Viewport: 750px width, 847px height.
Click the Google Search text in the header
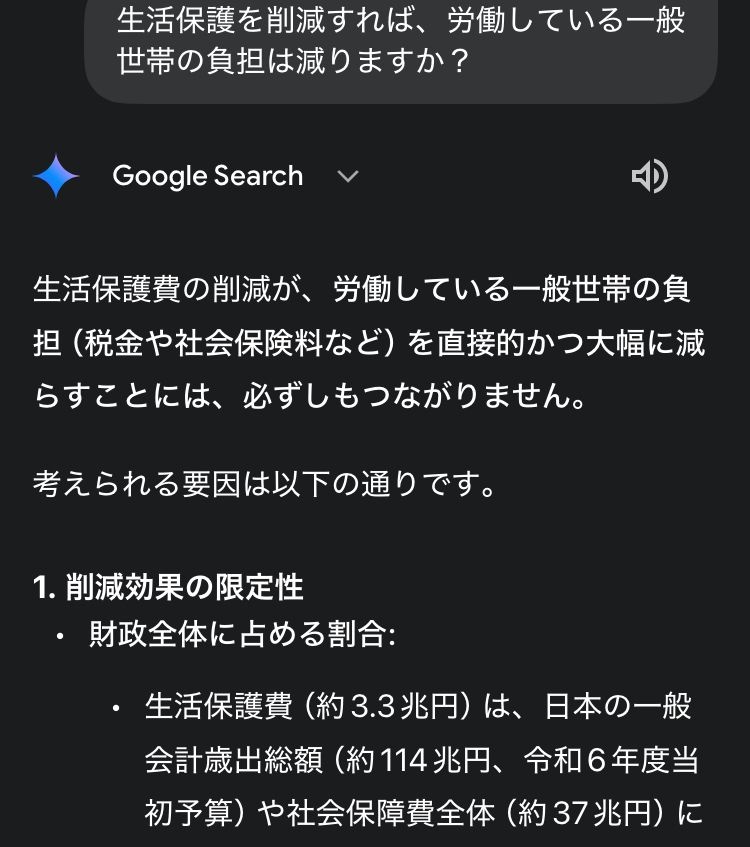click(209, 176)
